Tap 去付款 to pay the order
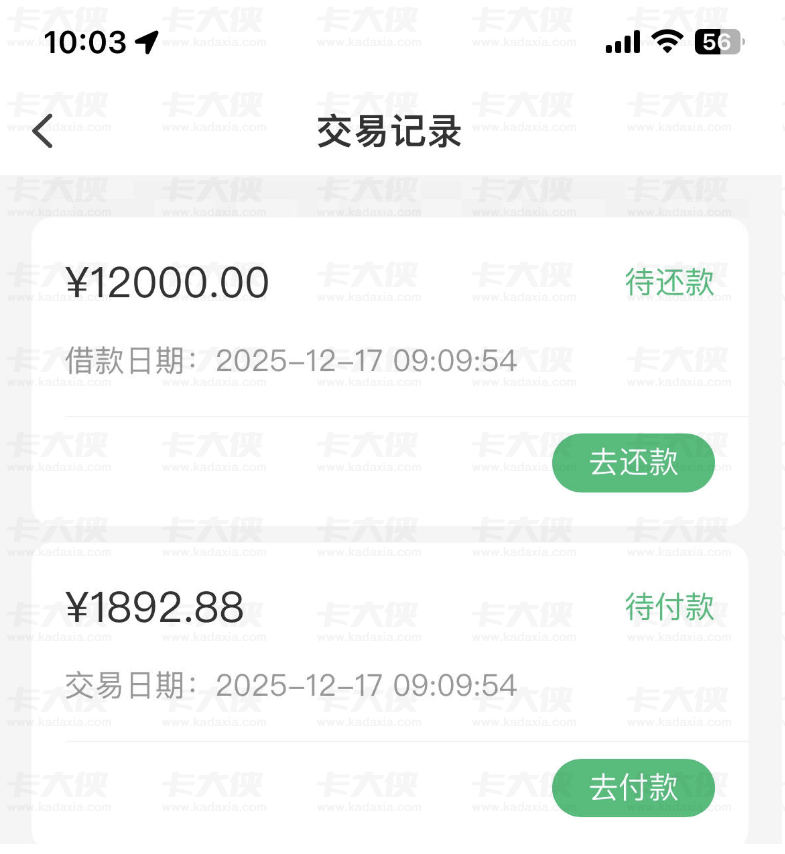 pos(633,788)
